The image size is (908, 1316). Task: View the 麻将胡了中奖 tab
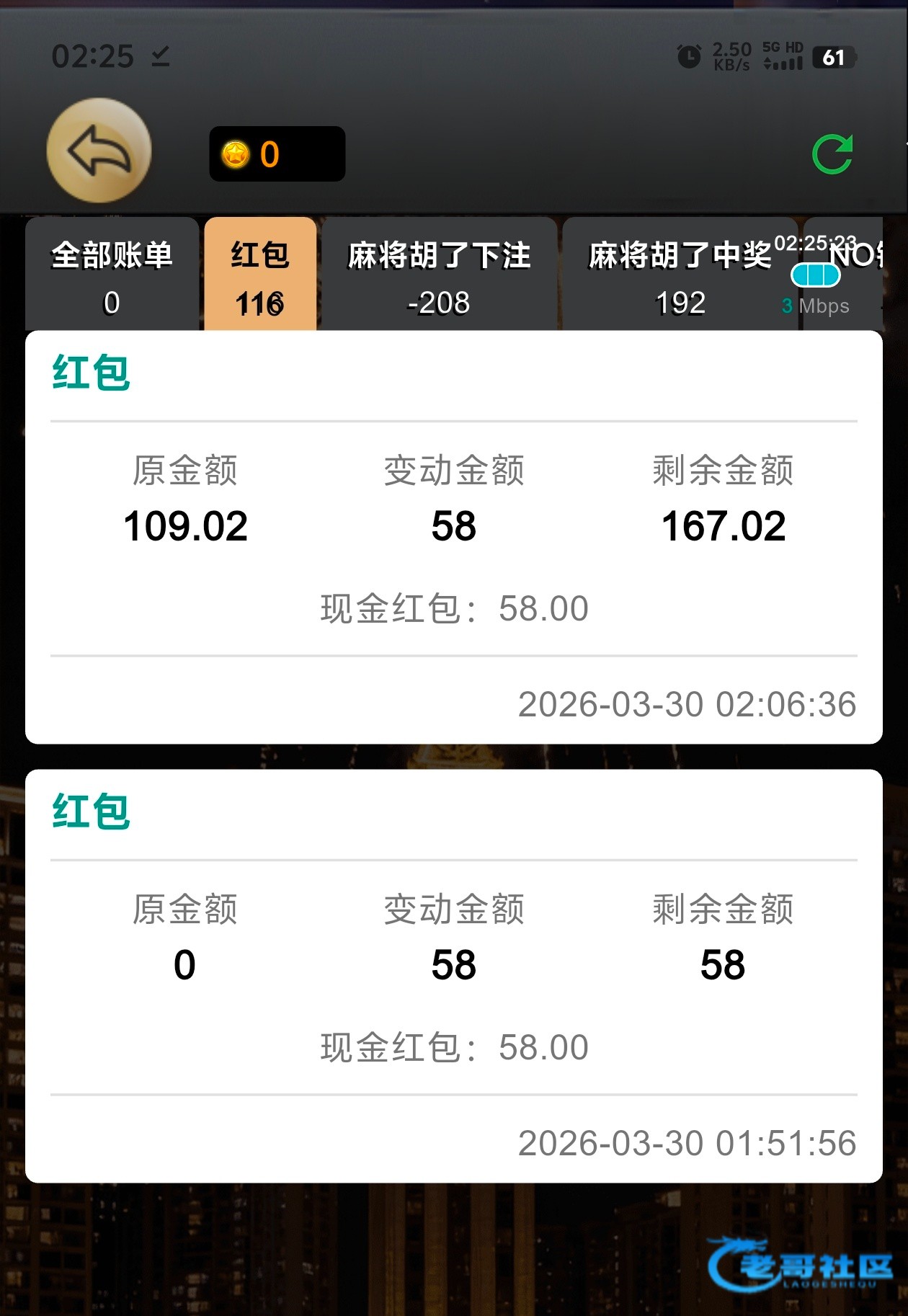680,275
